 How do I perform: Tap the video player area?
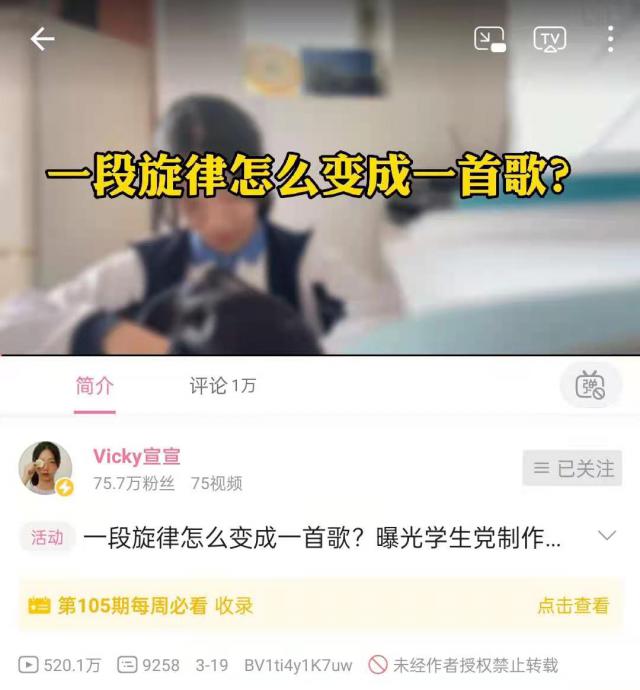click(320, 177)
